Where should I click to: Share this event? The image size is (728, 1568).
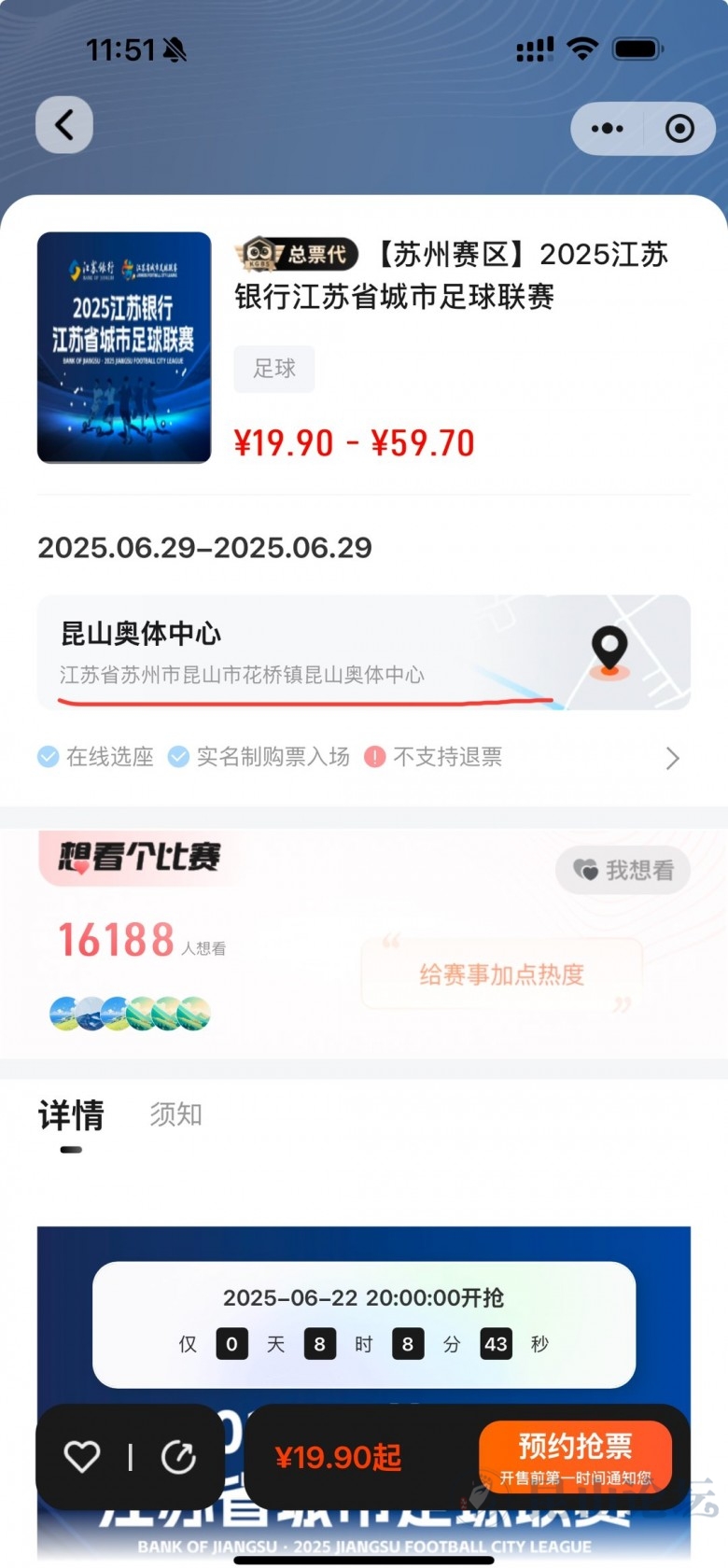click(177, 1457)
